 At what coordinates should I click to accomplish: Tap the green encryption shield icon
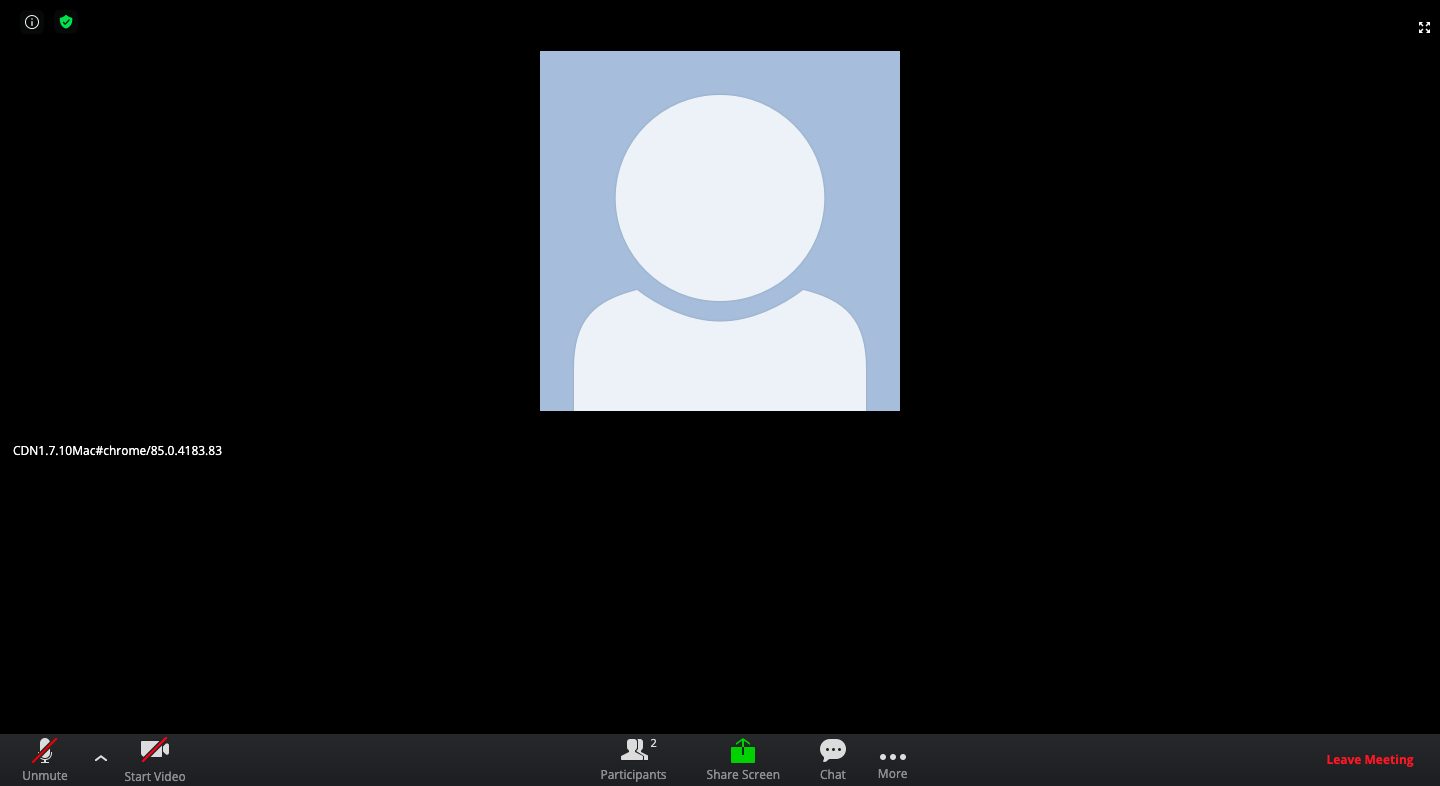tap(66, 22)
